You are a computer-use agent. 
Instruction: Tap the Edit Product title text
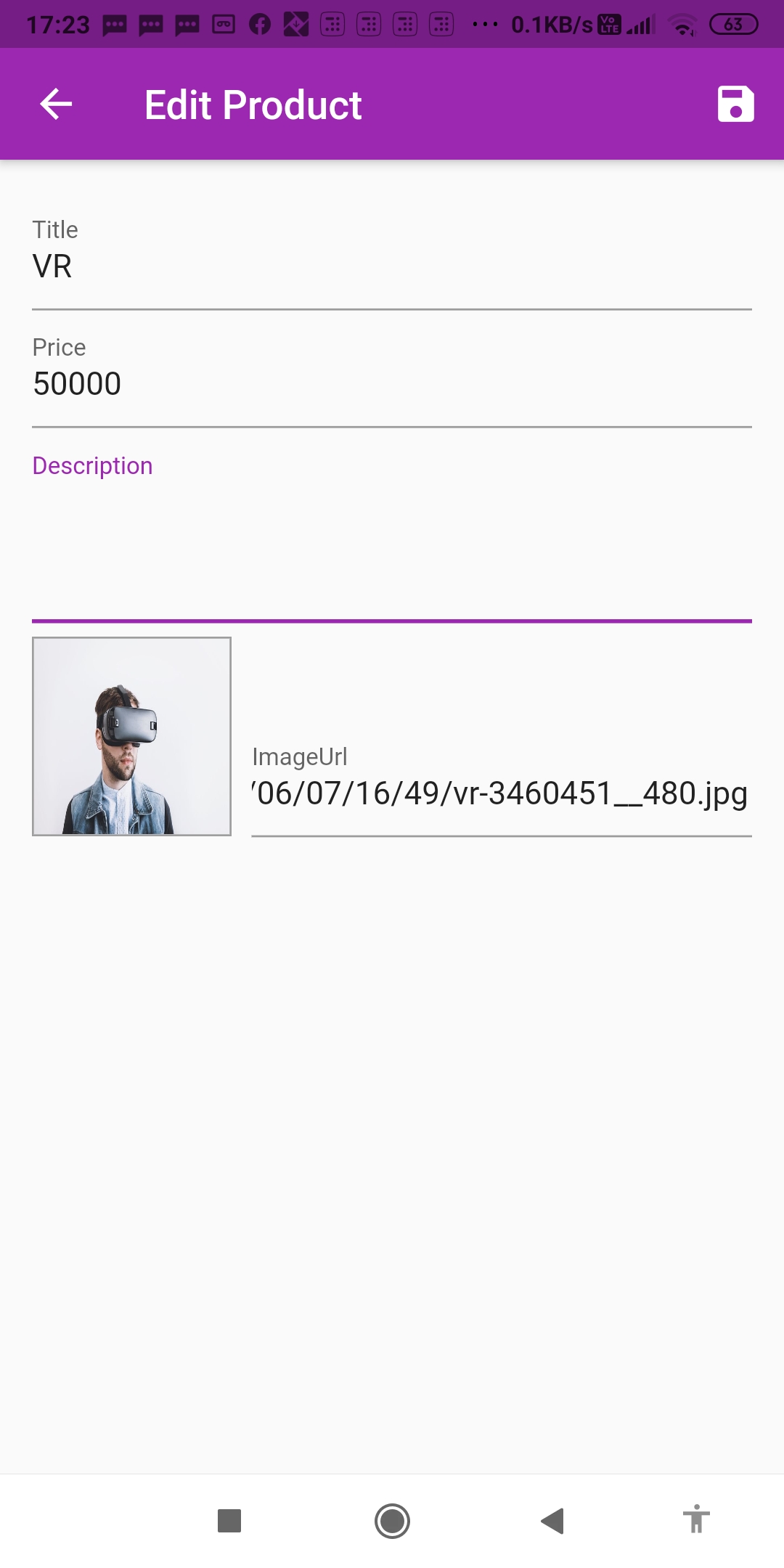coord(252,104)
